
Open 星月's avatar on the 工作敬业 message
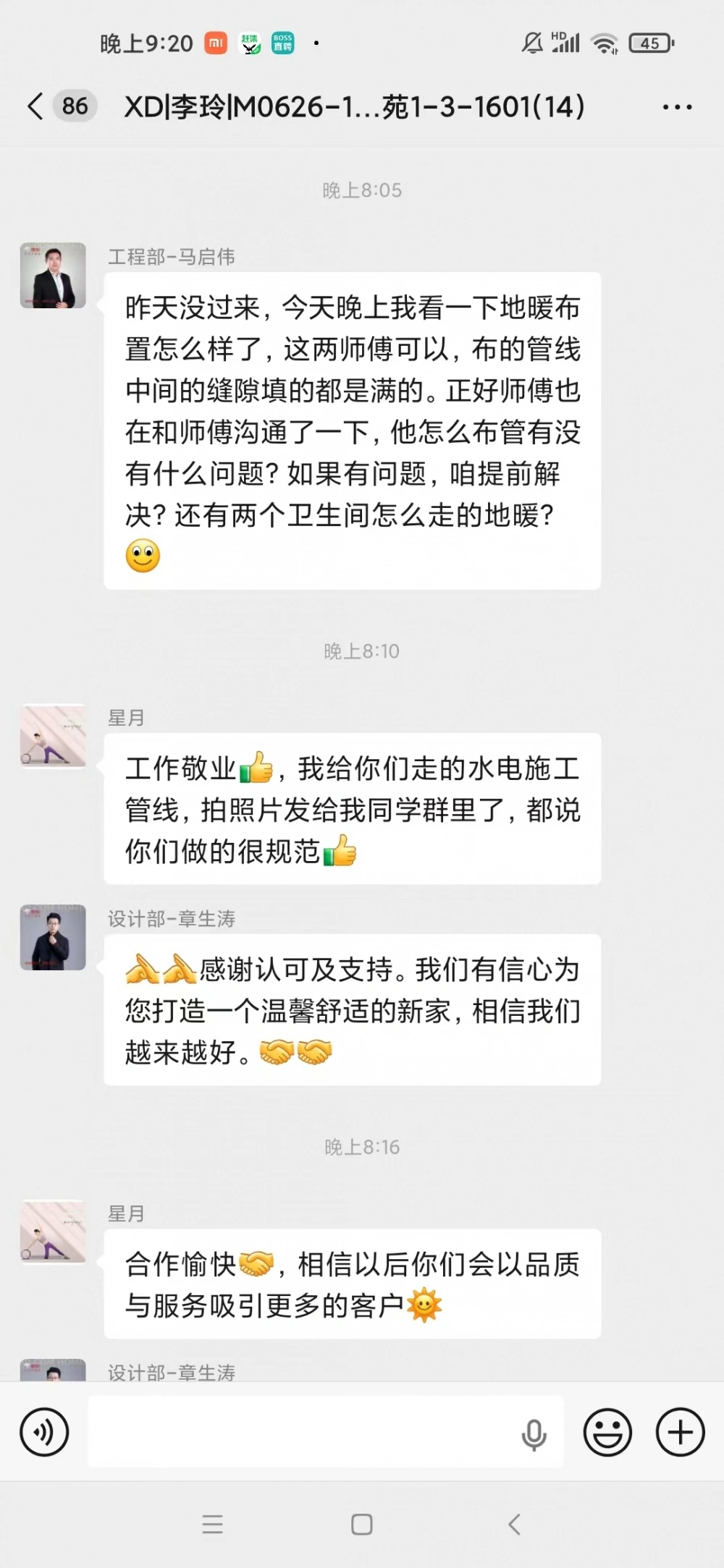pos(53,736)
